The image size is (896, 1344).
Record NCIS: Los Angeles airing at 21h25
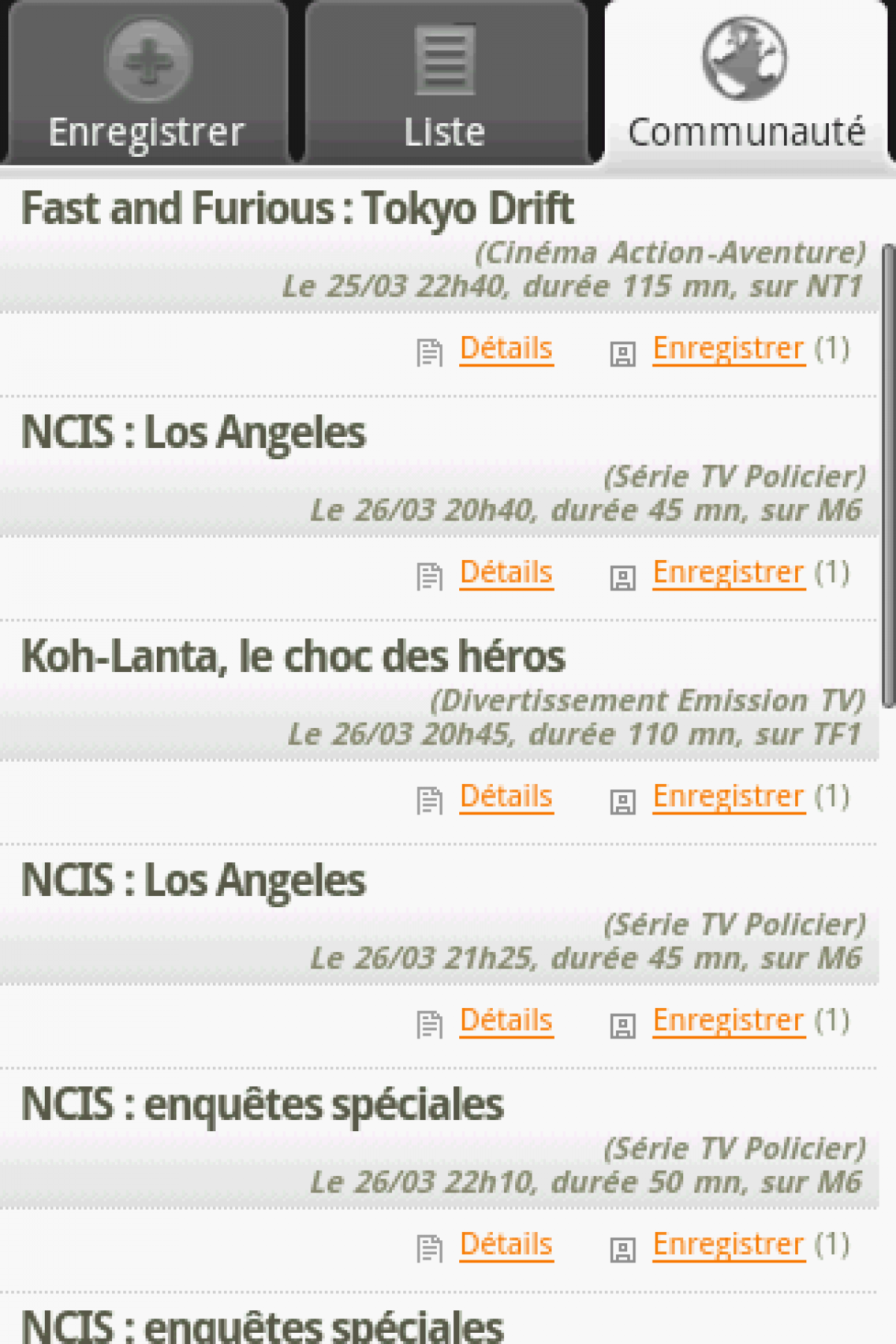[x=728, y=1021]
